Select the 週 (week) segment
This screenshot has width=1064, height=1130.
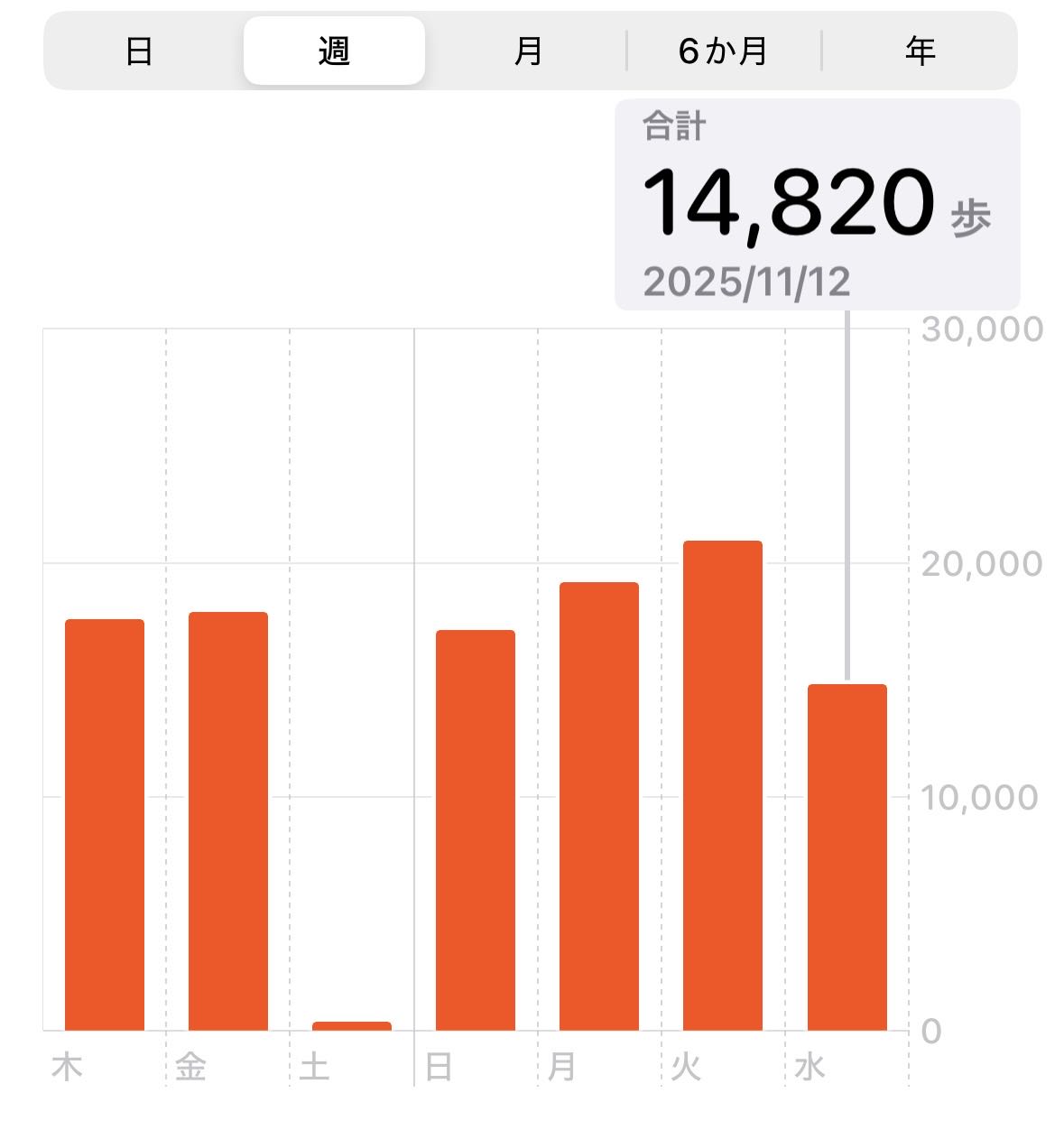pos(334,51)
